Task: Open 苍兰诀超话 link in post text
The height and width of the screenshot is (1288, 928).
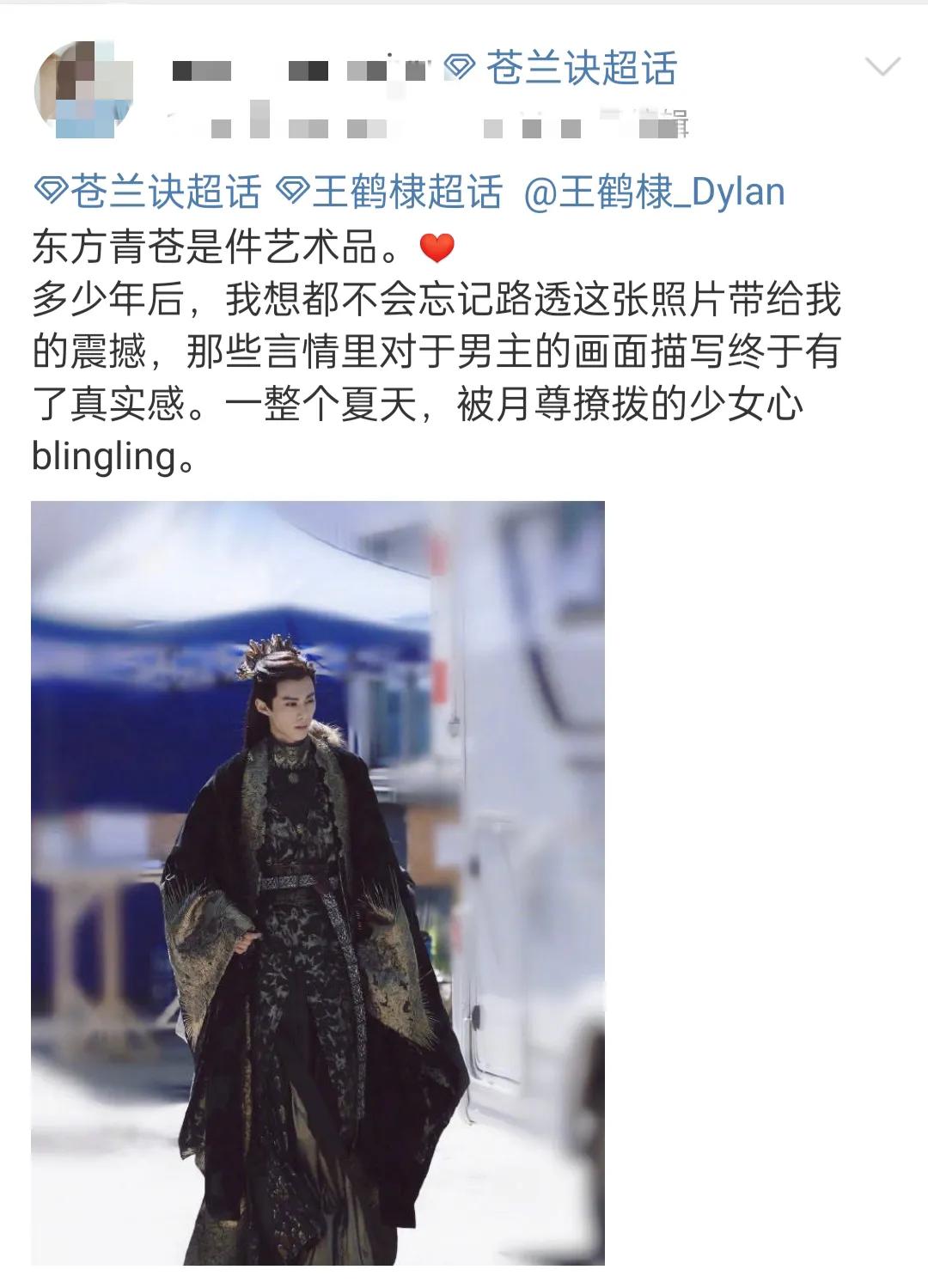Action: tap(148, 192)
